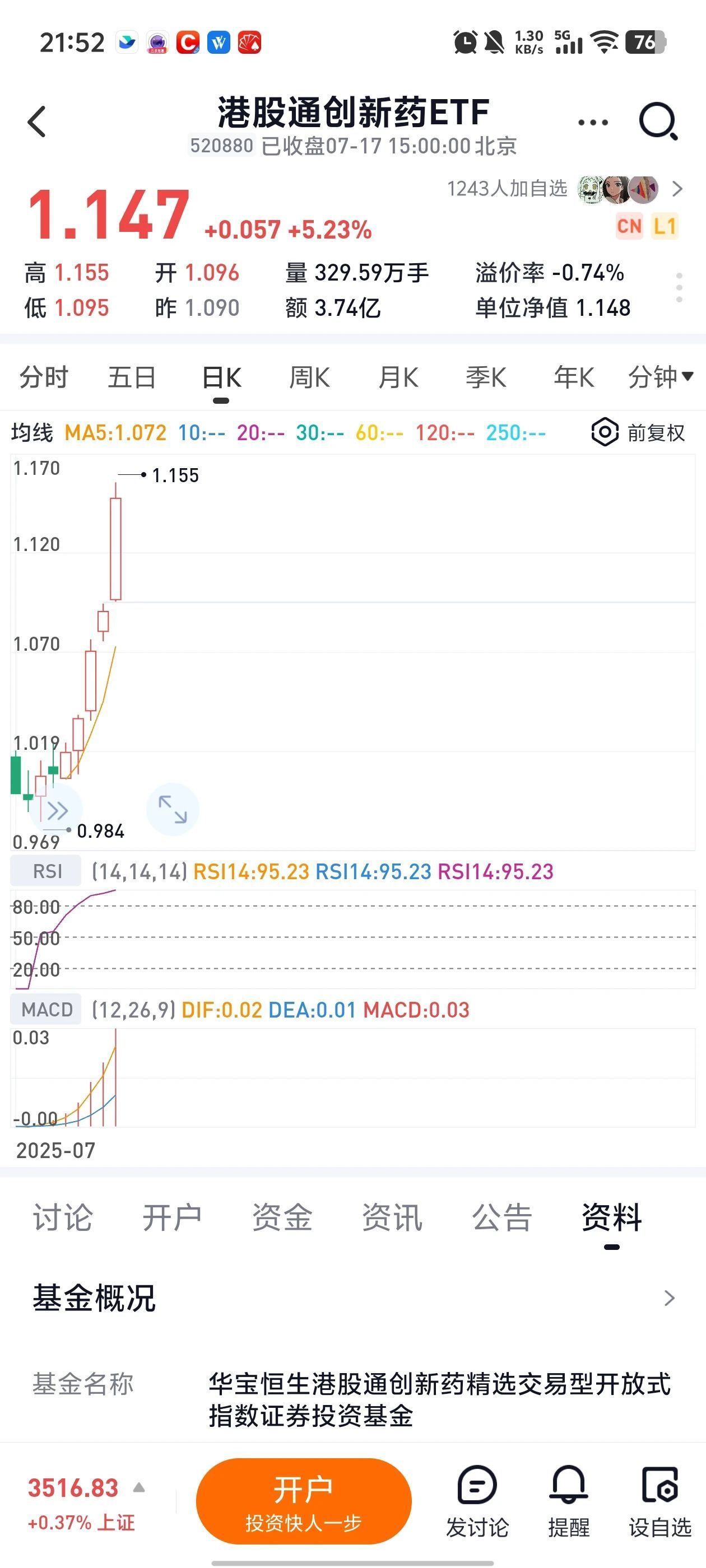Show the 季K chart
Viewport: 706px width, 1568px height.
click(x=485, y=377)
